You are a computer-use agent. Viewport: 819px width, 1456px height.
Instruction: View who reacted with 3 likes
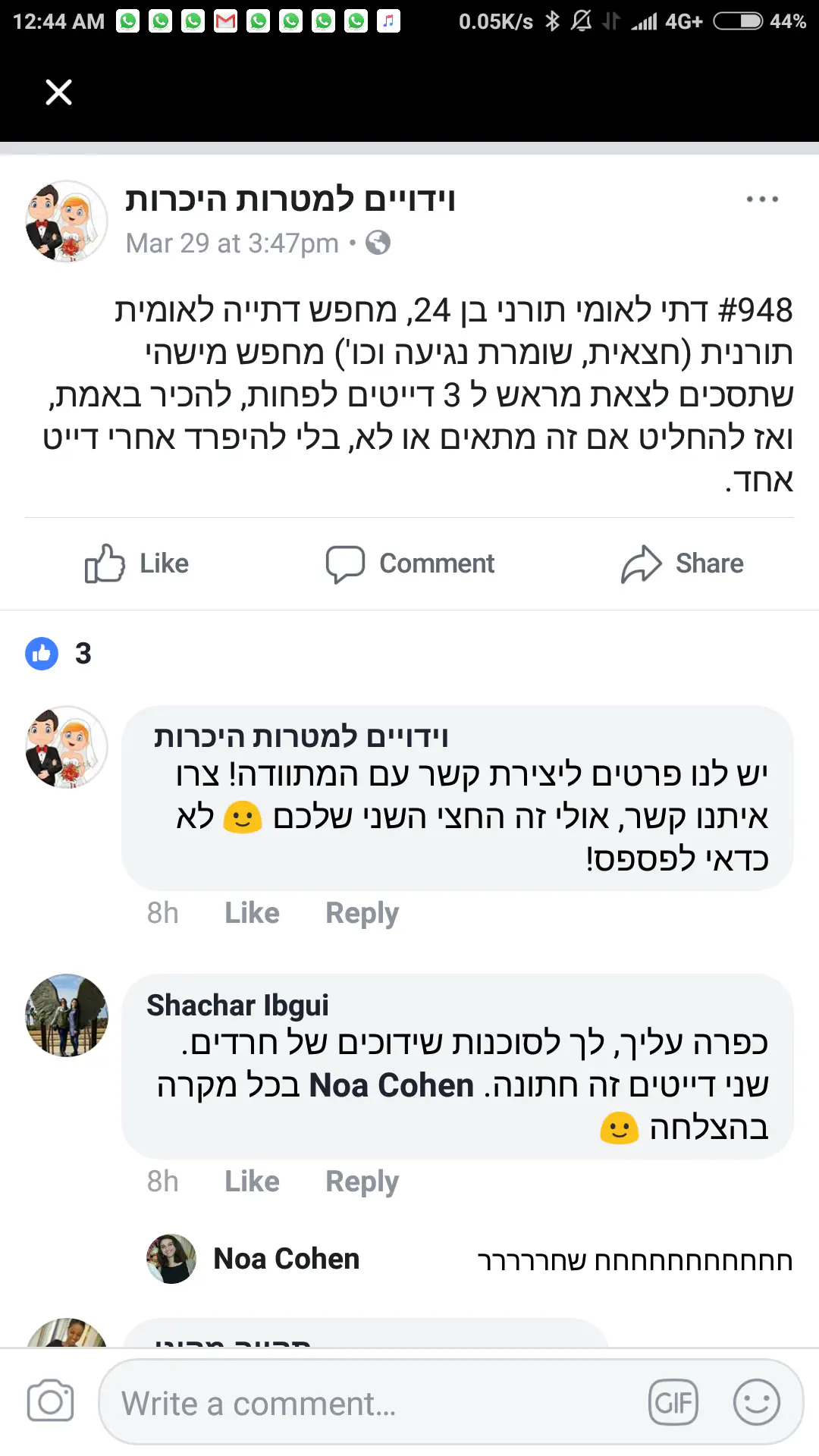pyautogui.click(x=59, y=654)
